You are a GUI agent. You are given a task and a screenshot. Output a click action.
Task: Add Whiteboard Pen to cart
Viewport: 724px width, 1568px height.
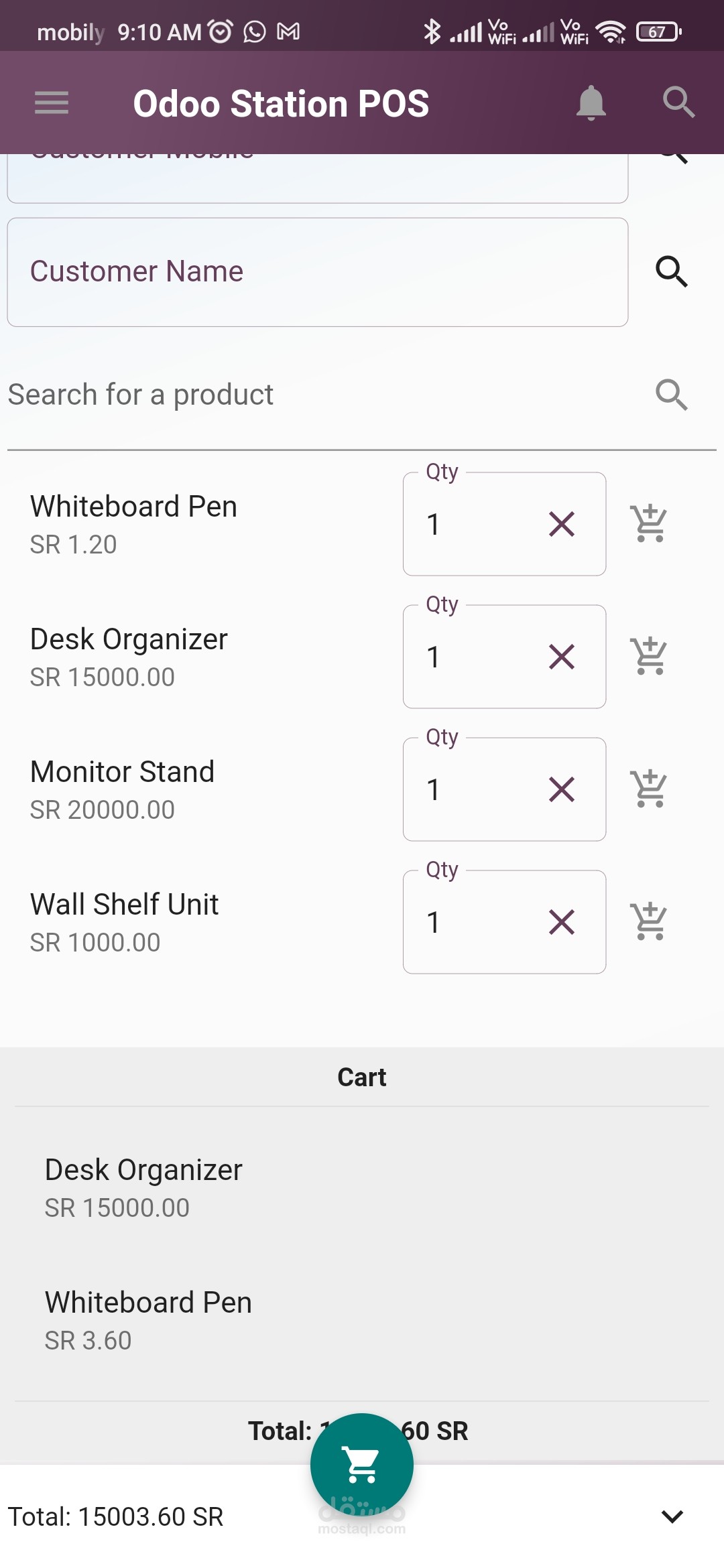648,524
